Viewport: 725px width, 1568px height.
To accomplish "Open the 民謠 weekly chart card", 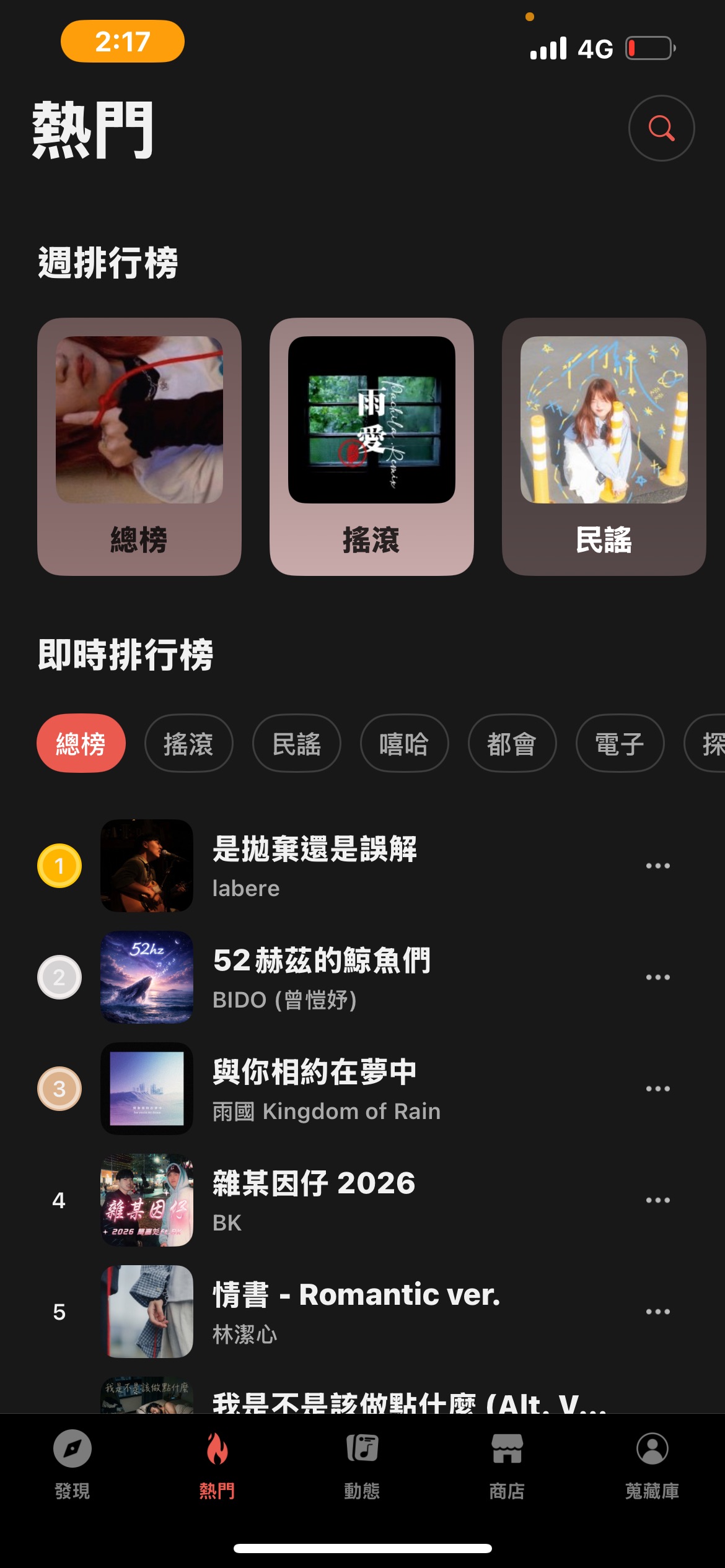I will tap(604, 446).
